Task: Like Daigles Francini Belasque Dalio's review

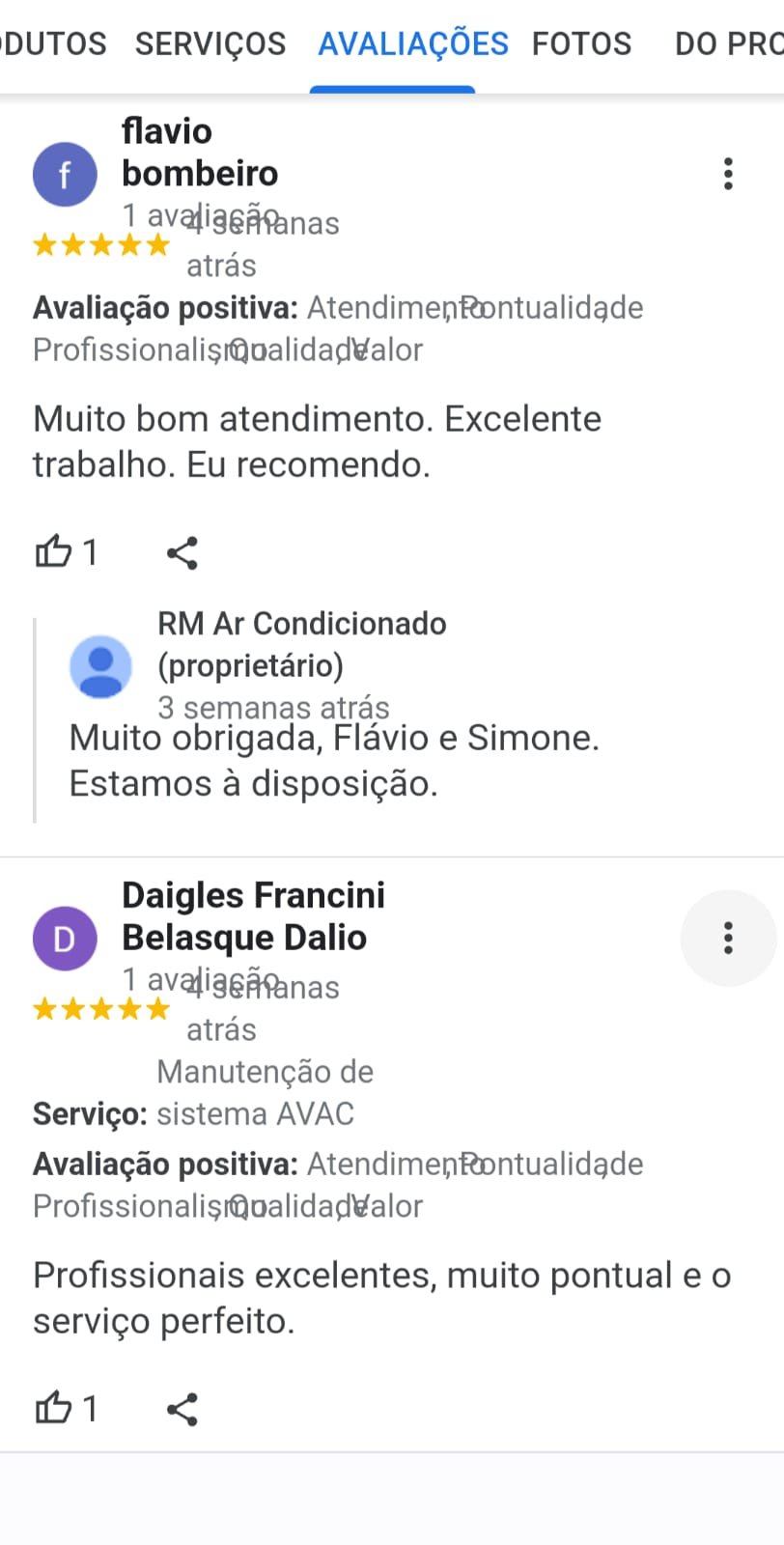Action: pos(54,1409)
